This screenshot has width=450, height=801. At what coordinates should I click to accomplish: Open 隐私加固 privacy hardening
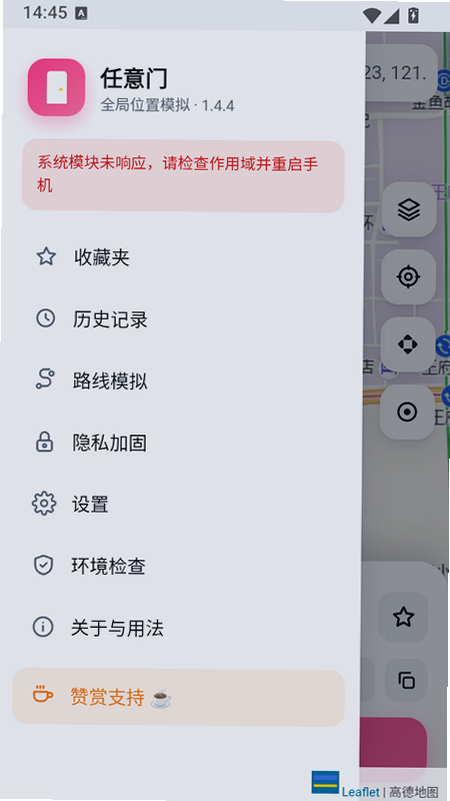[183, 443]
